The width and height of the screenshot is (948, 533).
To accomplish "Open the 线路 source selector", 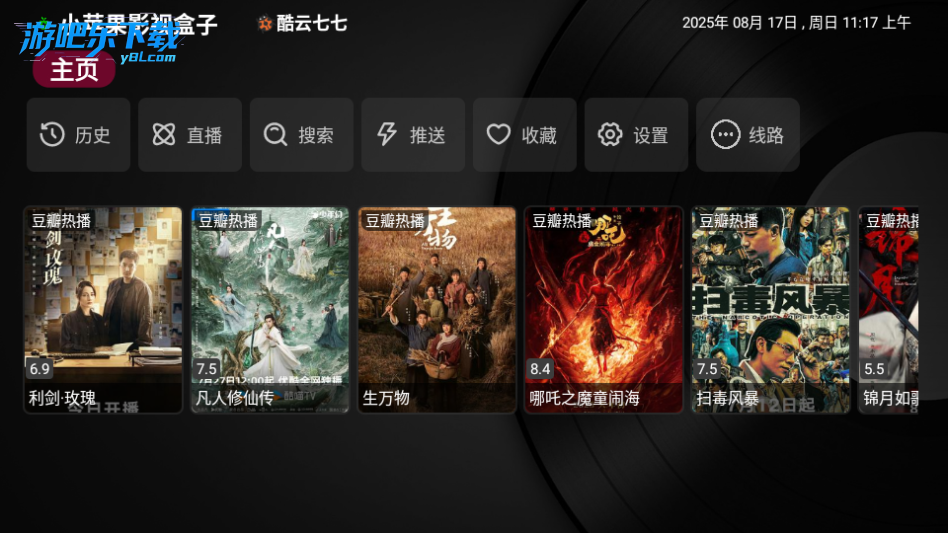I will [748, 135].
